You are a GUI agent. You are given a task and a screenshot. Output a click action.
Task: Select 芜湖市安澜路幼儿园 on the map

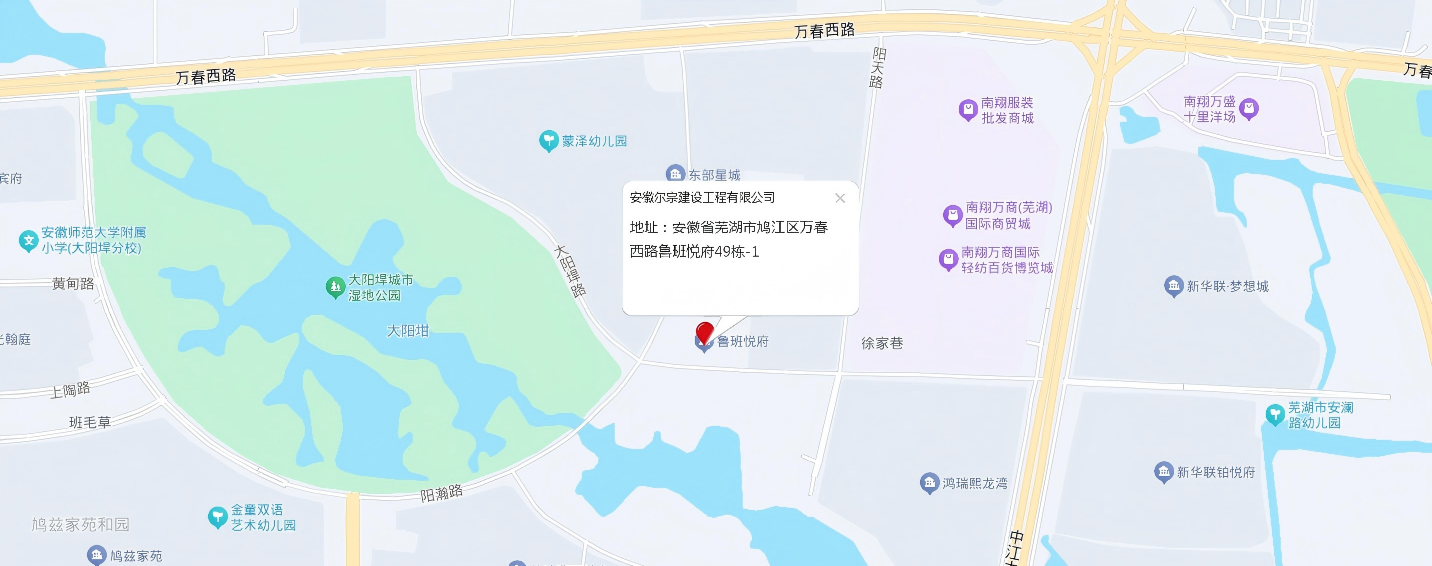click(1275, 414)
